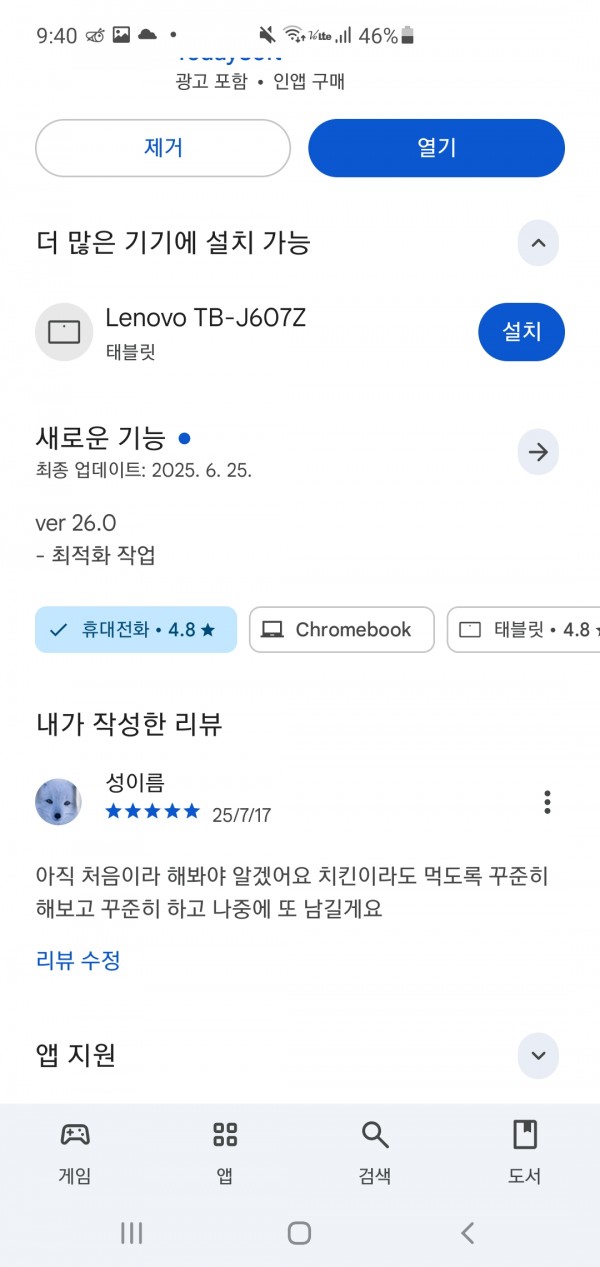600x1267 pixels.
Task: Expand the 앱 지원 section
Action: click(538, 1056)
